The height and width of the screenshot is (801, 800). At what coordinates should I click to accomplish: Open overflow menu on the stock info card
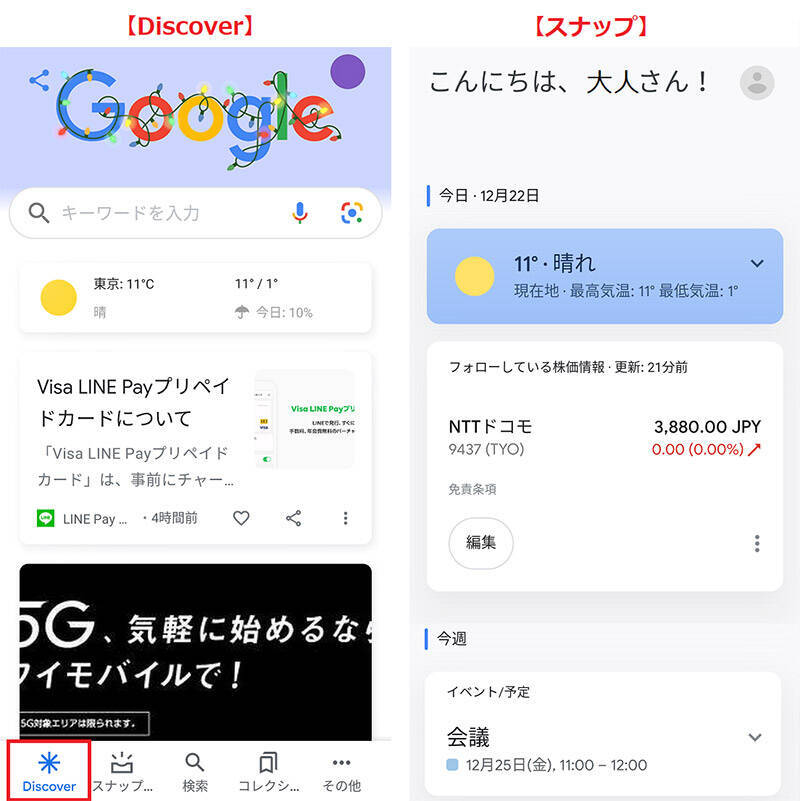coord(757,543)
